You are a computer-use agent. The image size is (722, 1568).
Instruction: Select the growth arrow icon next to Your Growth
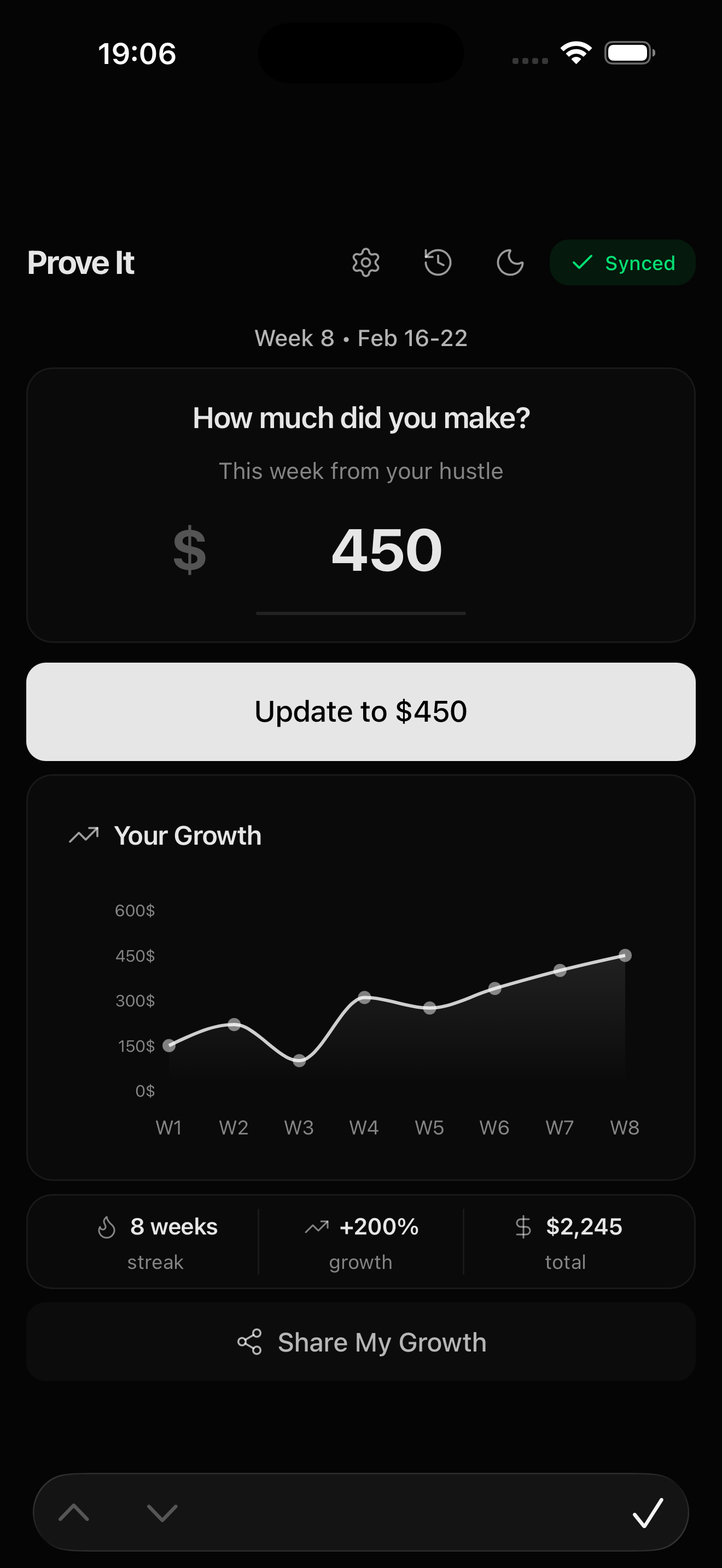83,835
